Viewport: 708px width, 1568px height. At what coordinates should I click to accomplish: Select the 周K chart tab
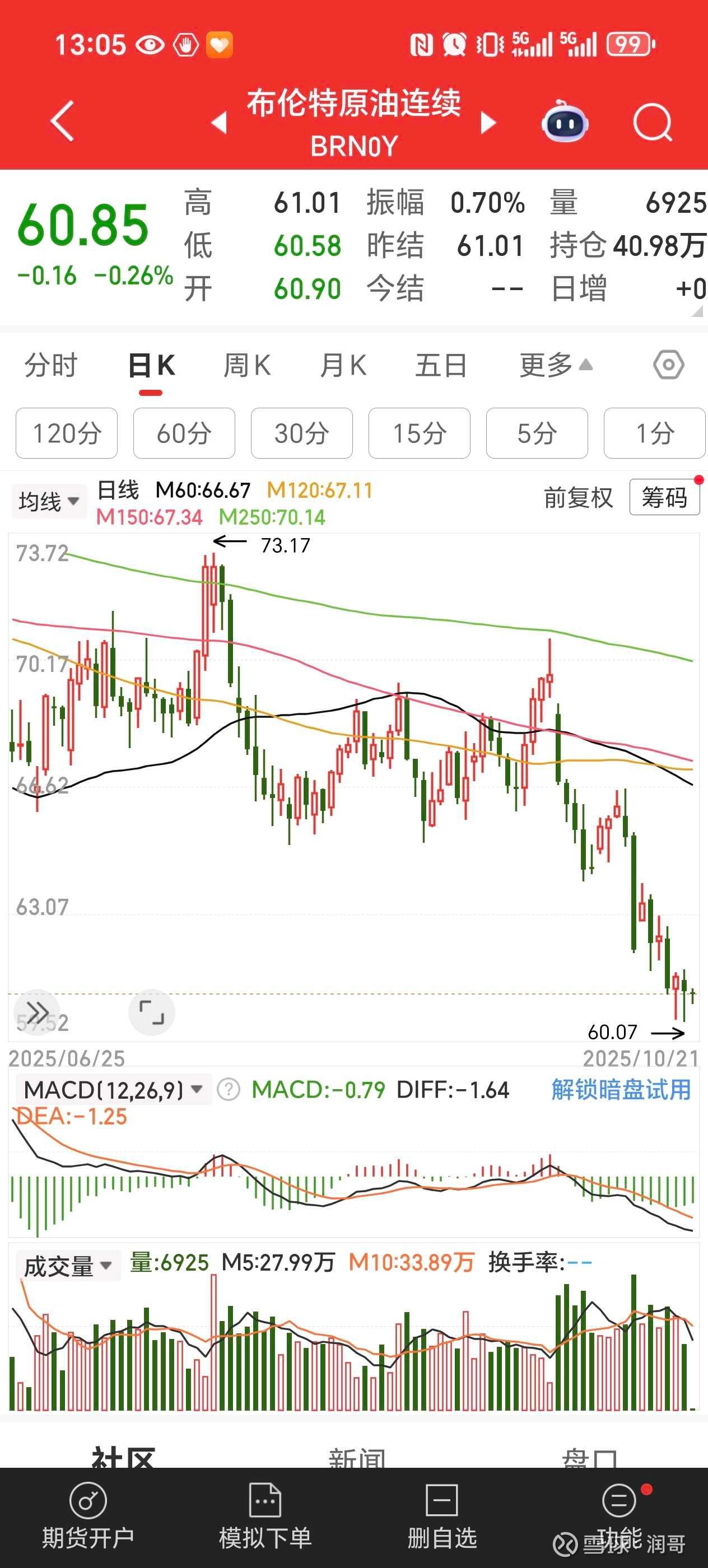point(246,366)
